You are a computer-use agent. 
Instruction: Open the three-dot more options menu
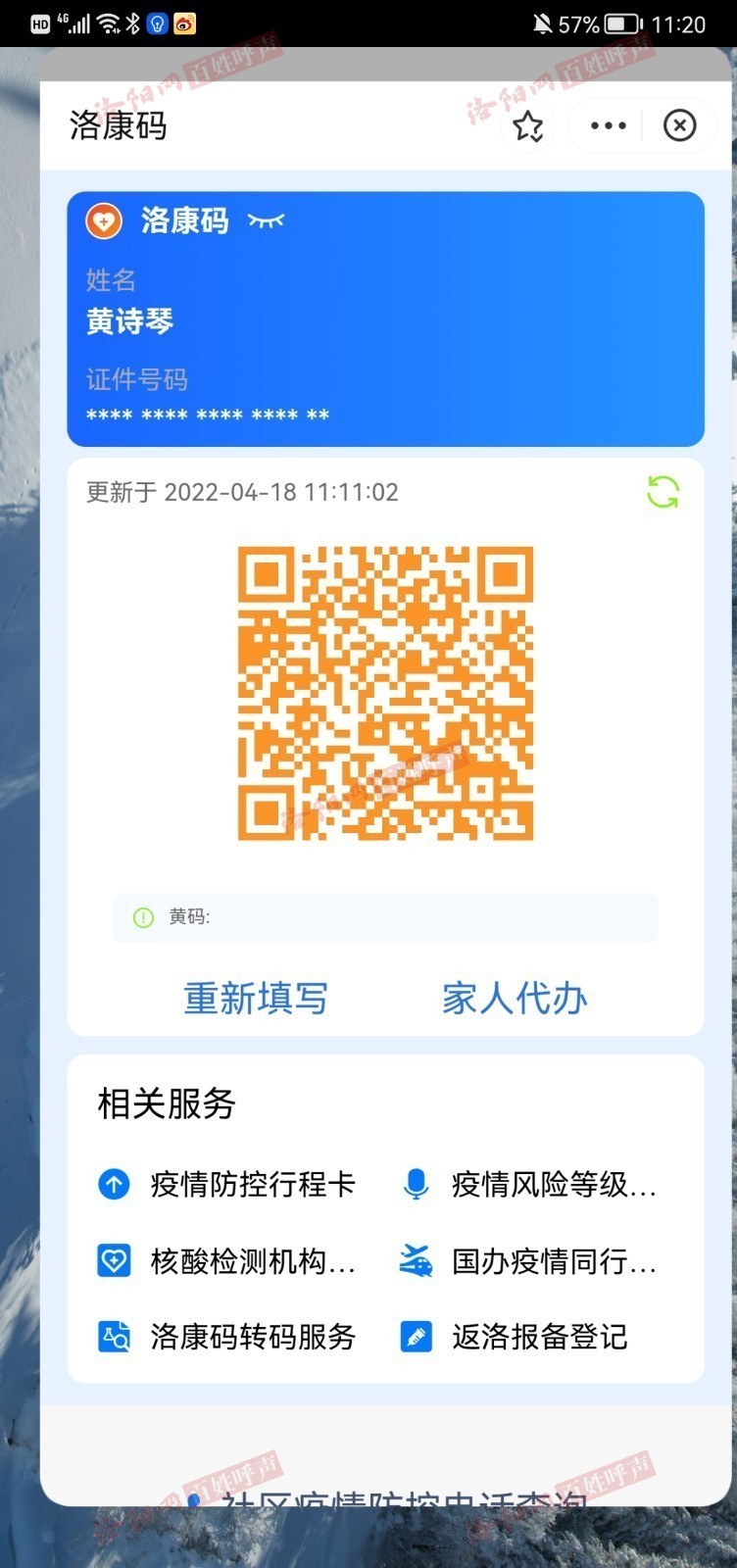(608, 125)
